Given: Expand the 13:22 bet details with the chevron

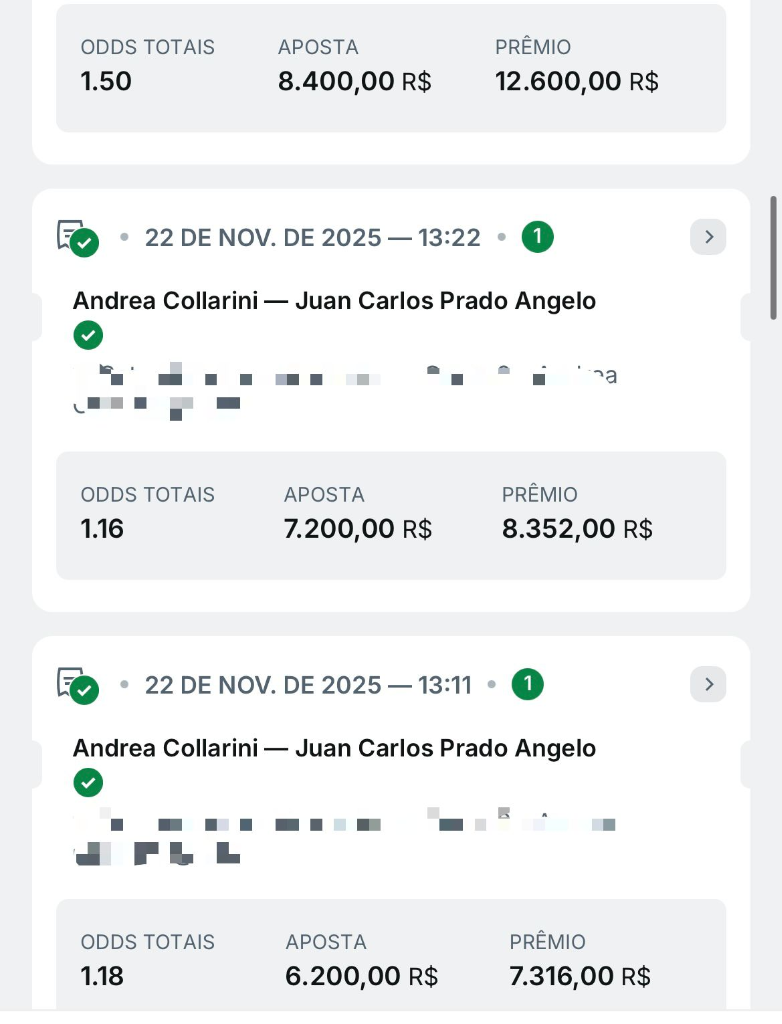Looking at the screenshot, I should [x=708, y=237].
